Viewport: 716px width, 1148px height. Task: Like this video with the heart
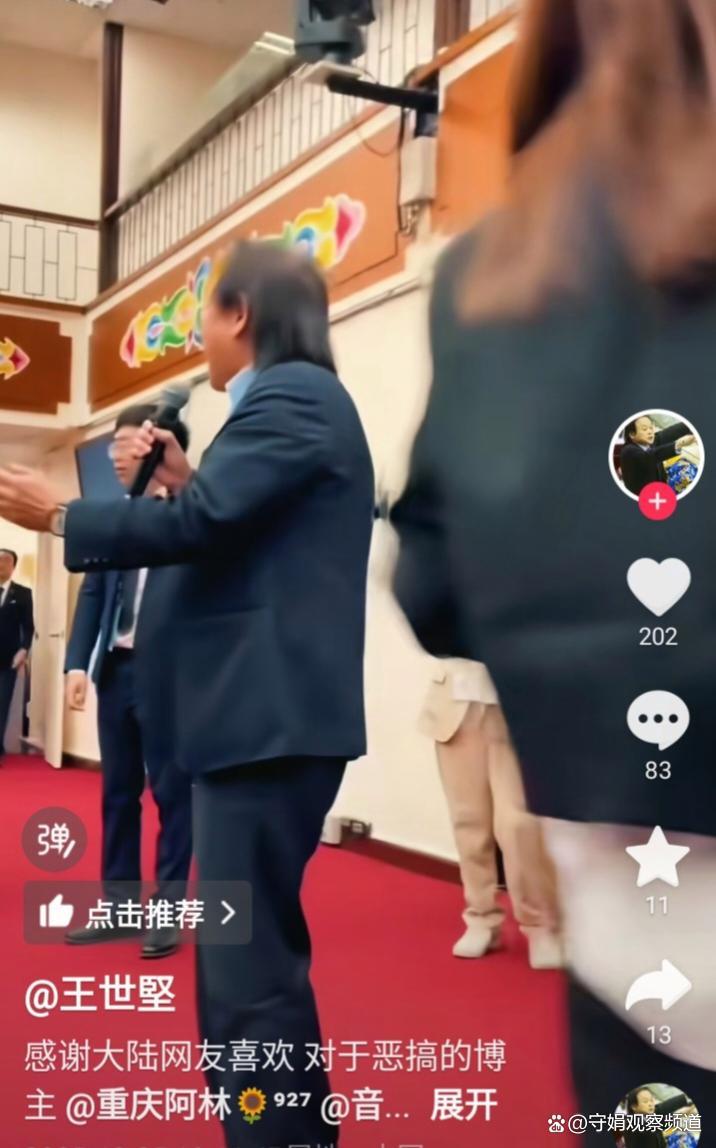pyautogui.click(x=658, y=587)
